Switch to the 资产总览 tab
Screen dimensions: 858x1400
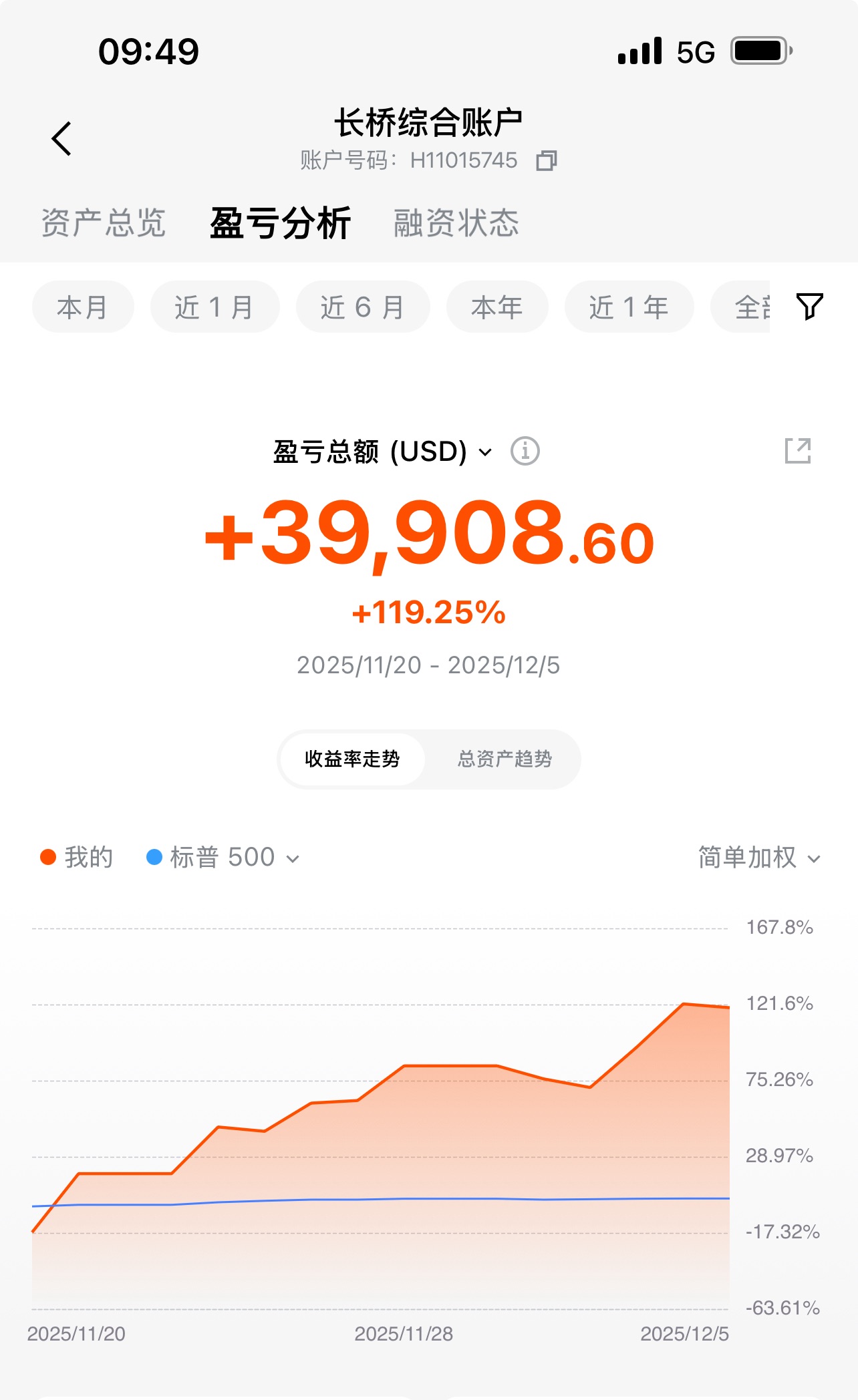tap(104, 223)
